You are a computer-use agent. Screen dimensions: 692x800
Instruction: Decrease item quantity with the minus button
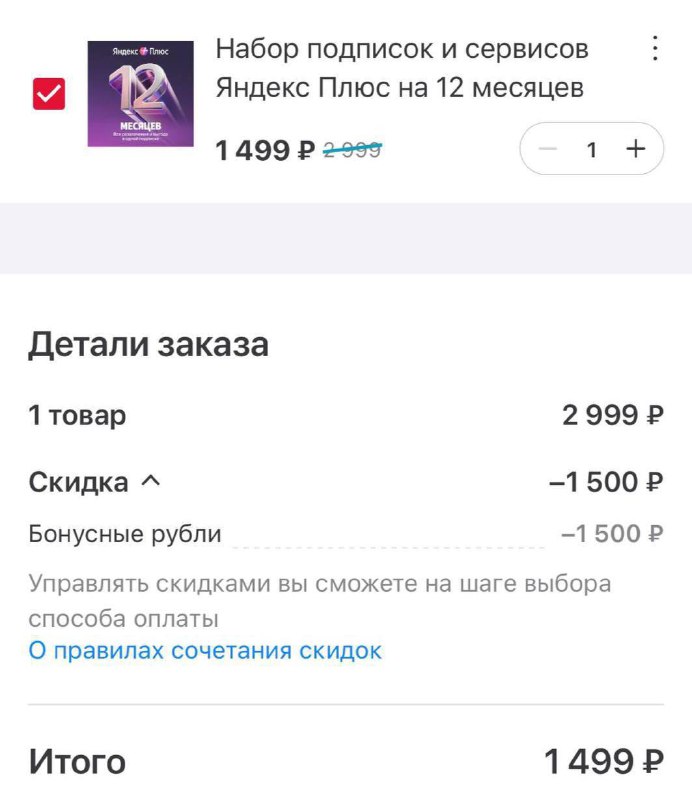[548, 149]
